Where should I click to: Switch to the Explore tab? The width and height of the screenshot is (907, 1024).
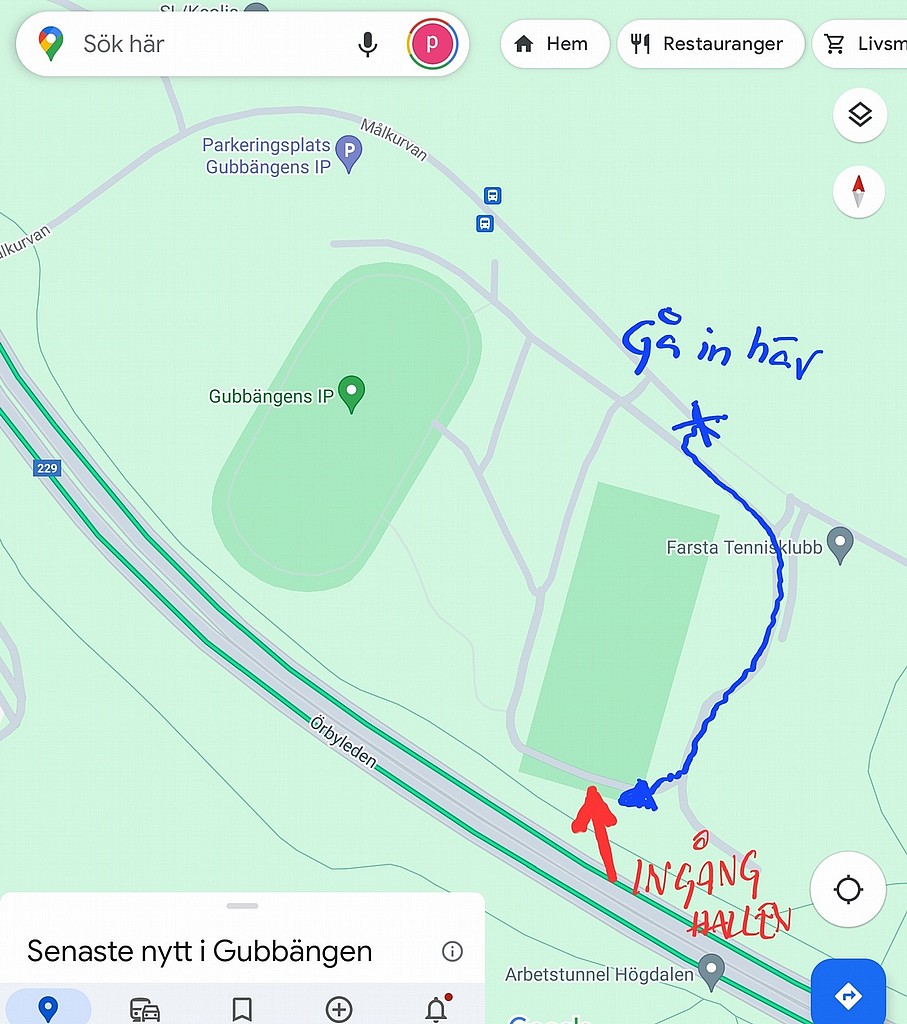click(x=47, y=1008)
